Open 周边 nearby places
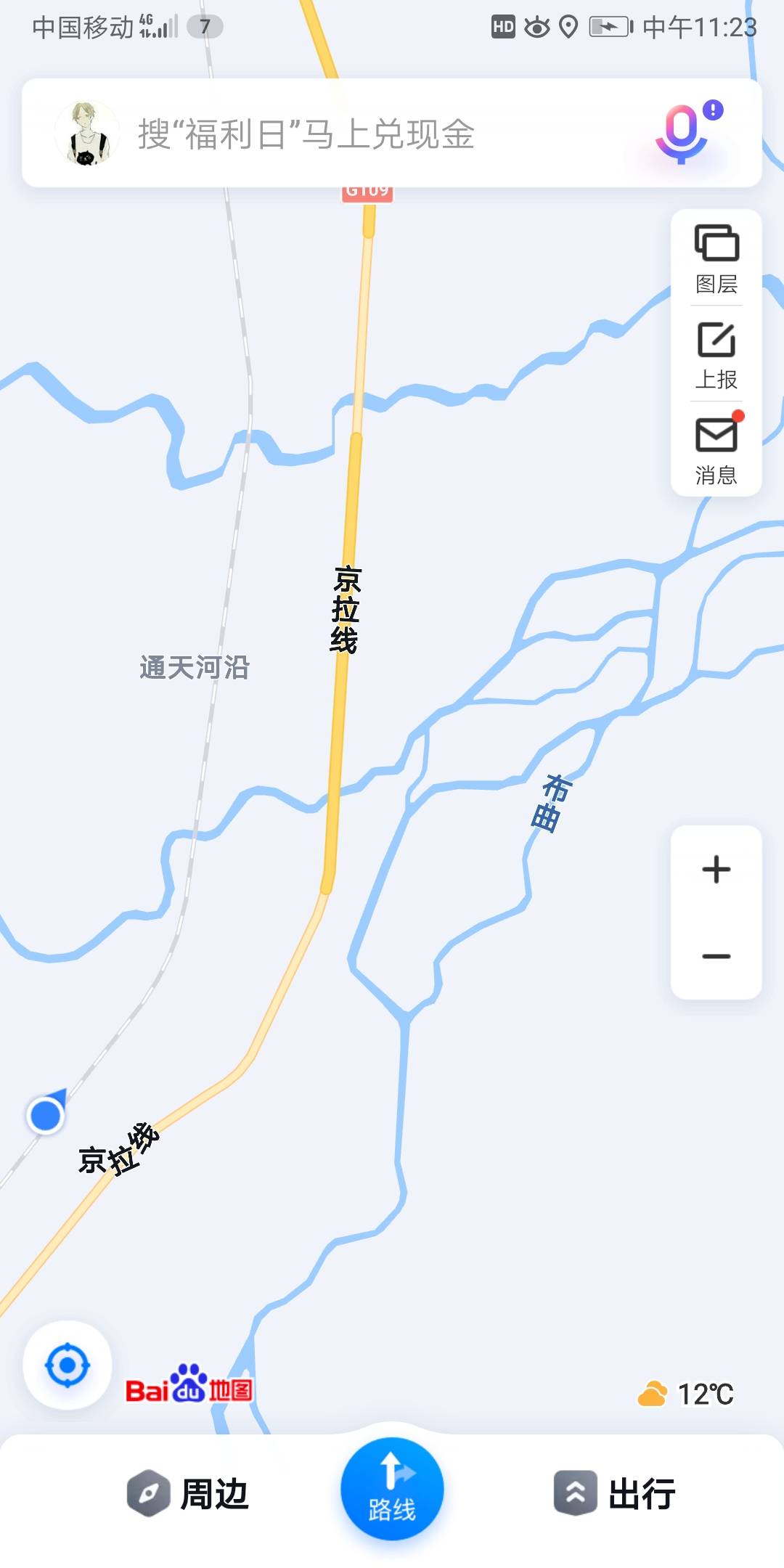The height and width of the screenshot is (1568, 784). pyautogui.click(x=190, y=1493)
